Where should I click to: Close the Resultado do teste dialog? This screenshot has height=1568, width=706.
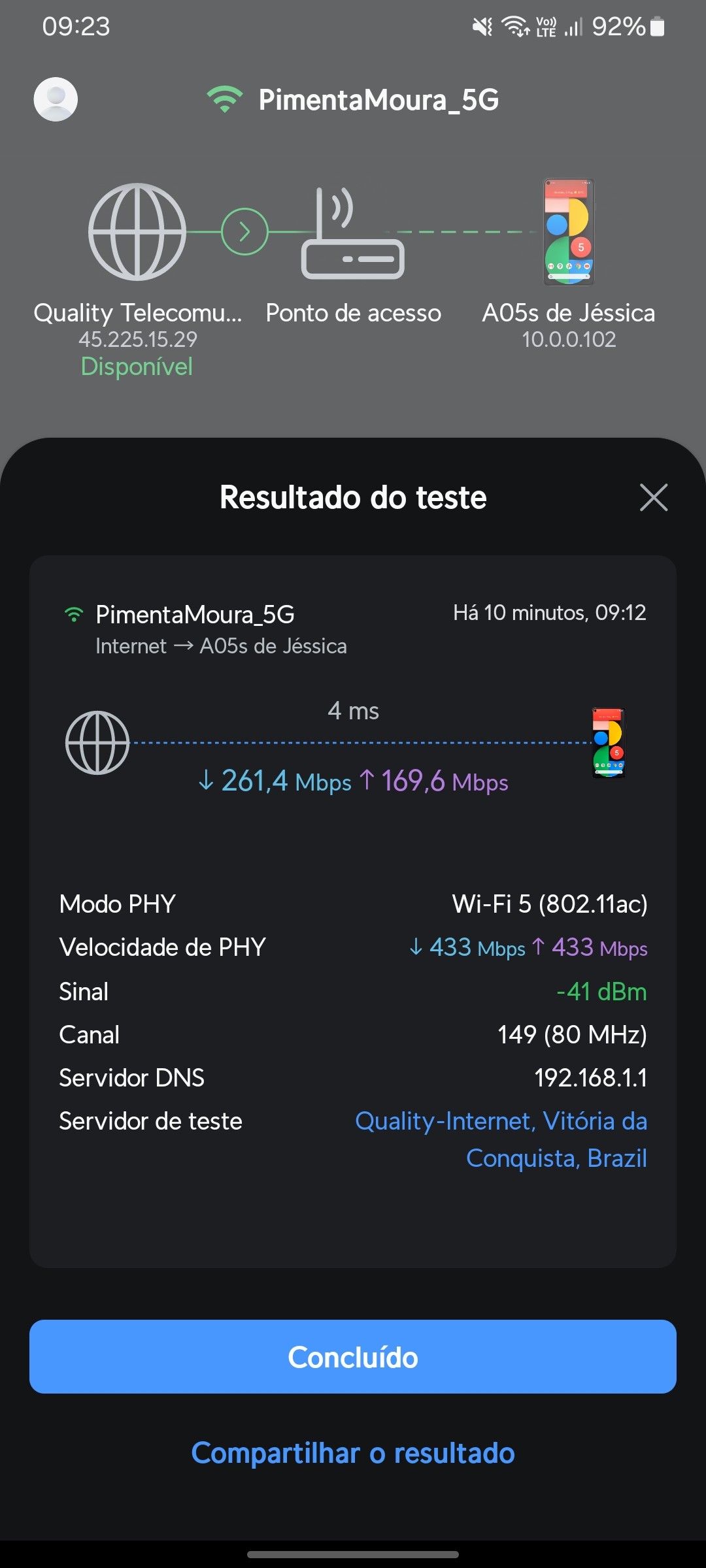653,497
